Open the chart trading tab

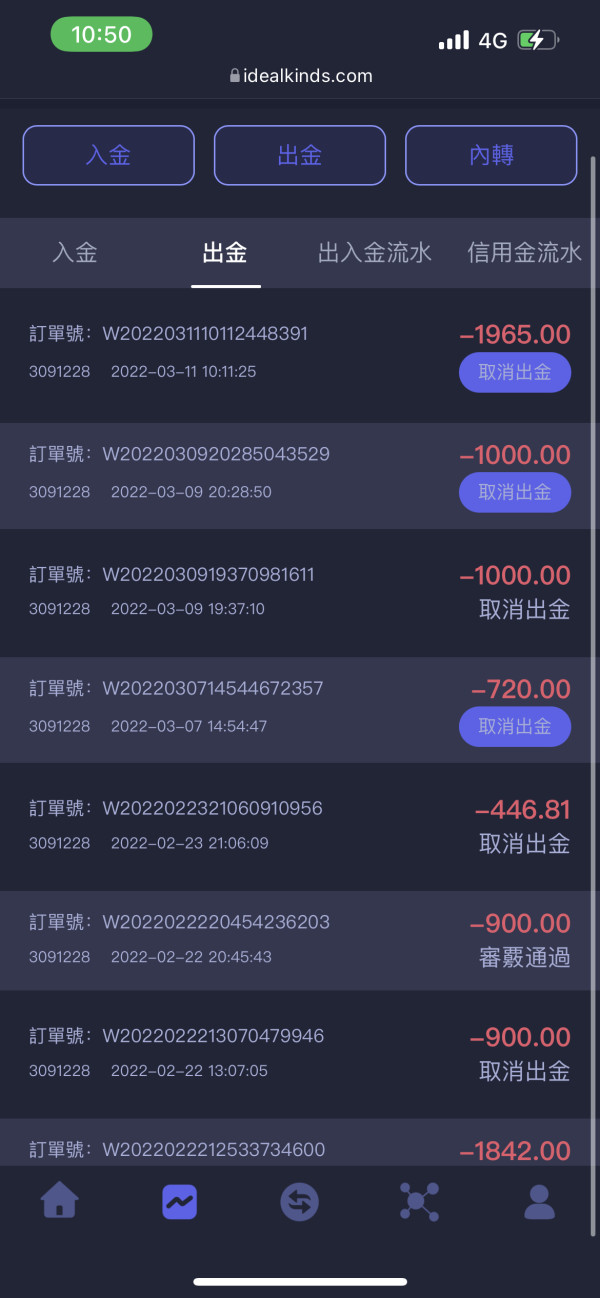tap(180, 1201)
